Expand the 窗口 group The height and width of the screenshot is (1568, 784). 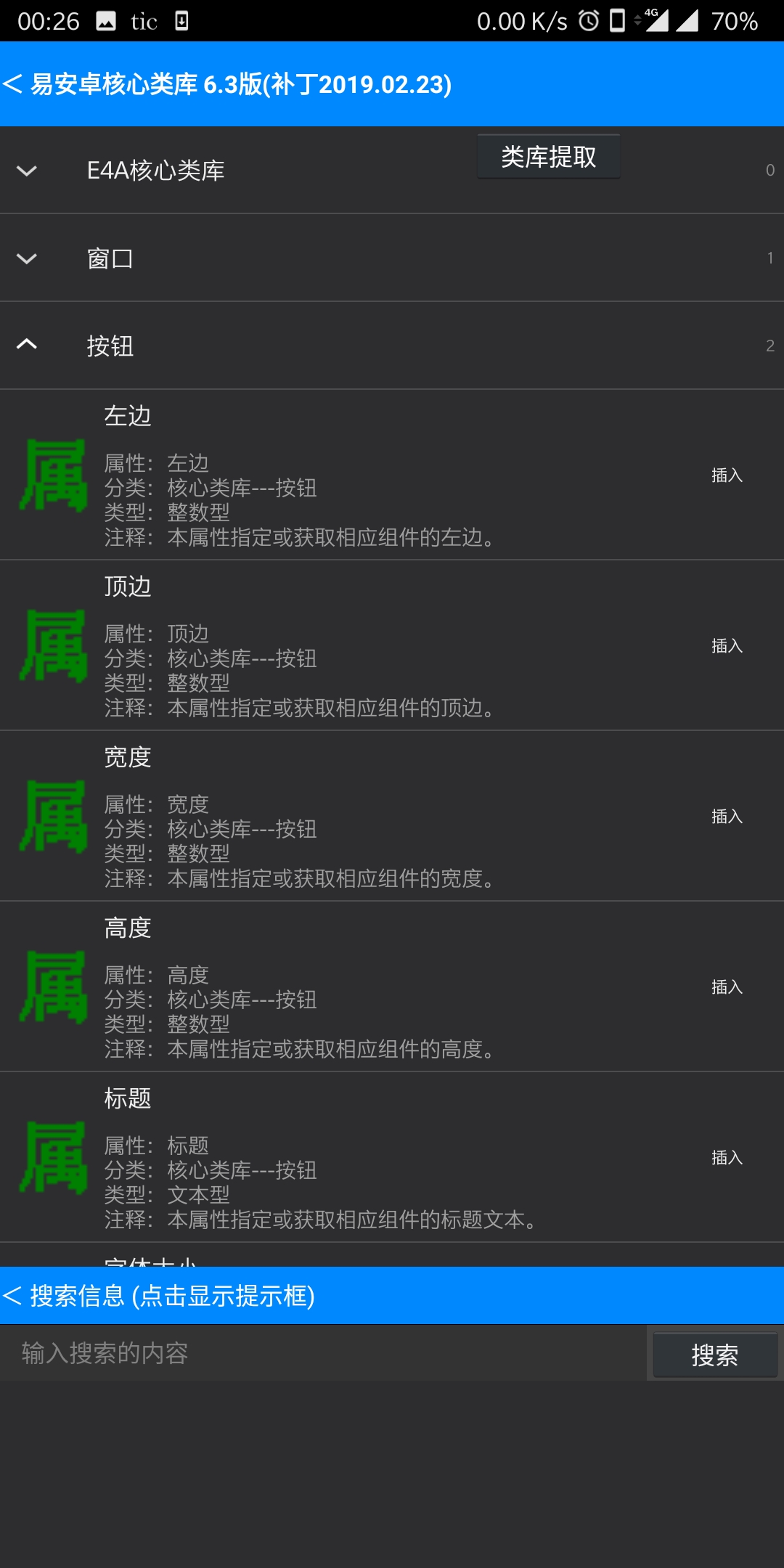coord(28,258)
